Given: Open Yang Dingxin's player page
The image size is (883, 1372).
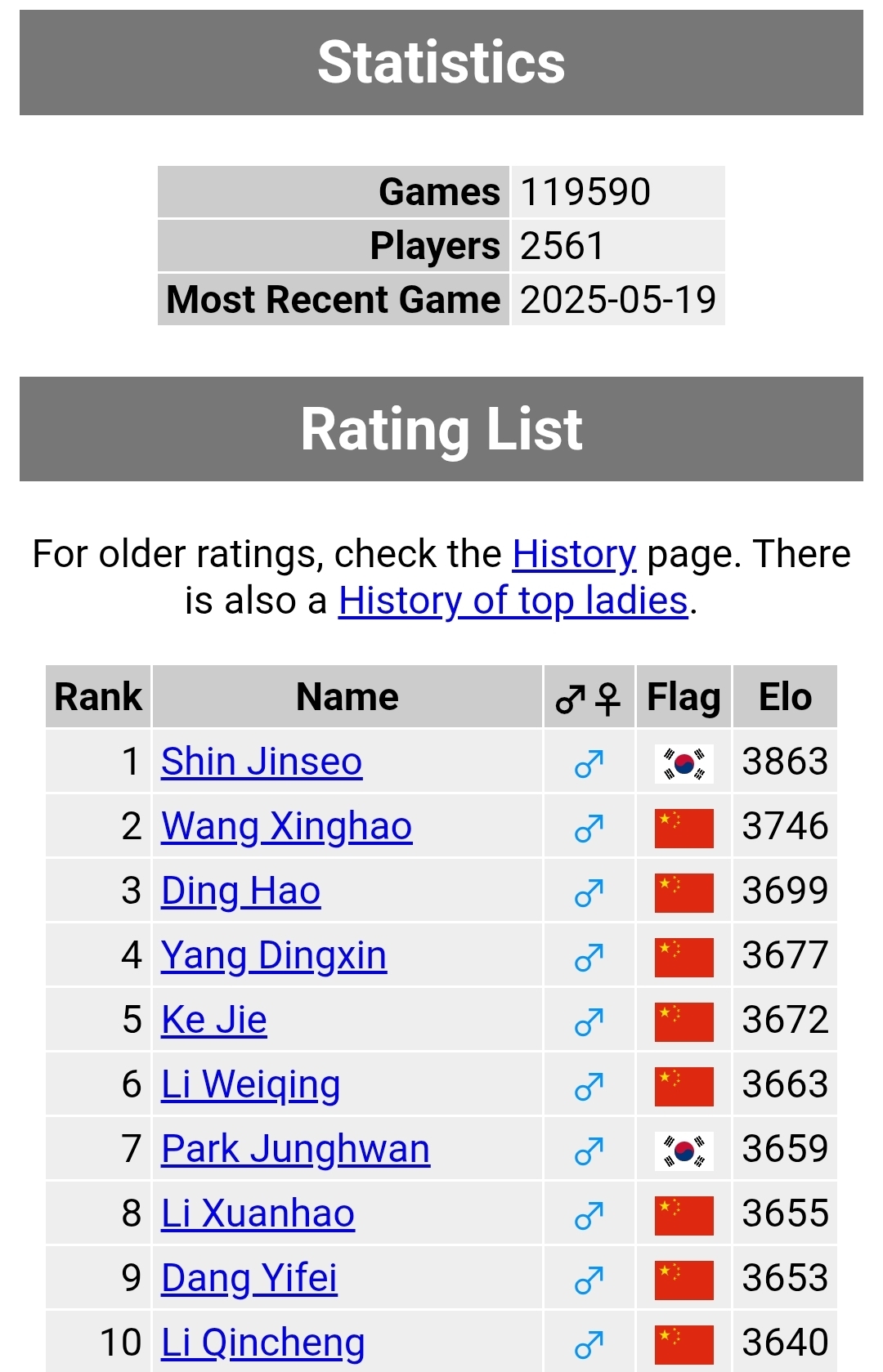Looking at the screenshot, I should click(273, 955).
